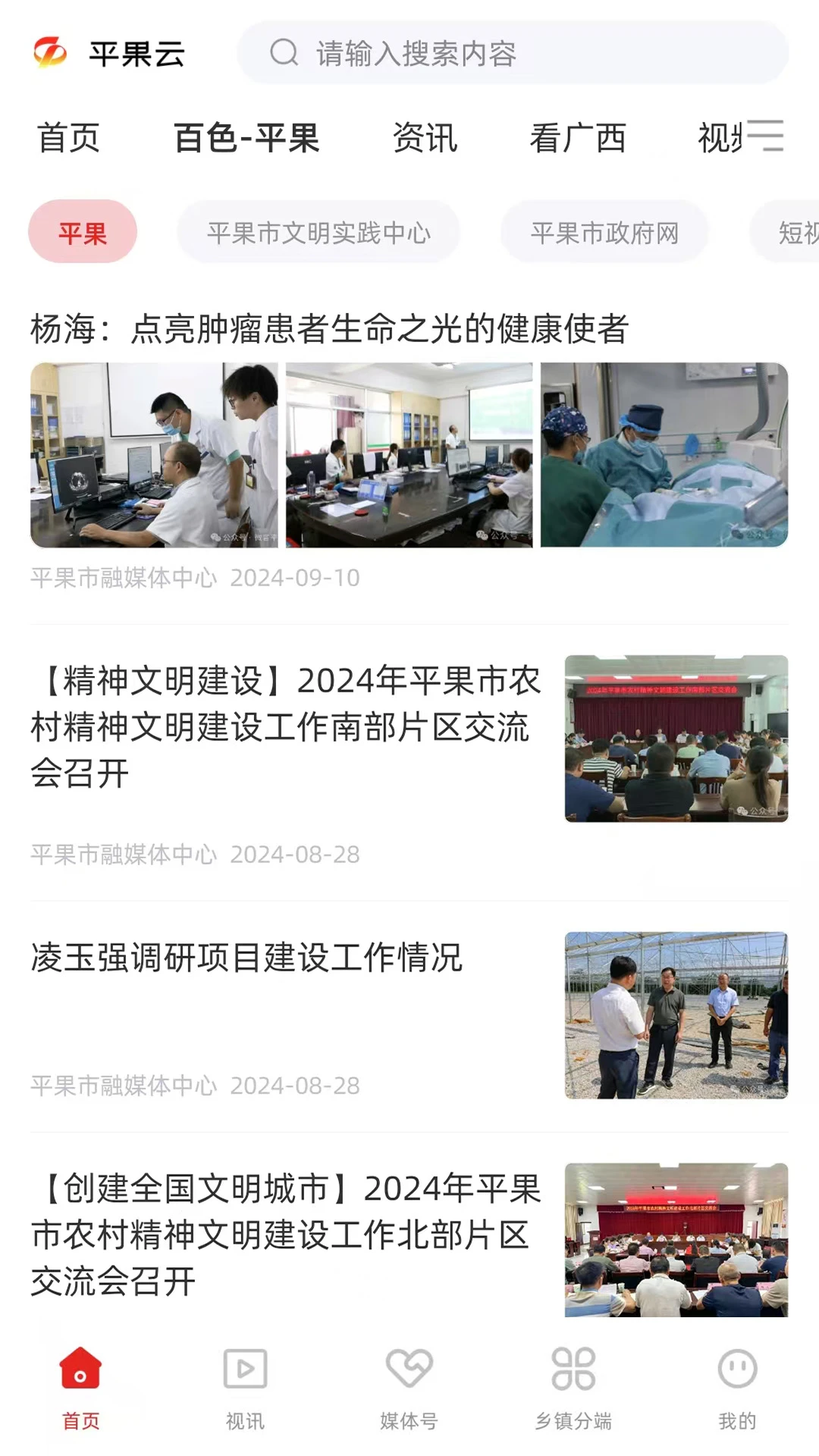Switch to the 看广西 tab
Screen dimensions: 819x1456
click(x=578, y=138)
